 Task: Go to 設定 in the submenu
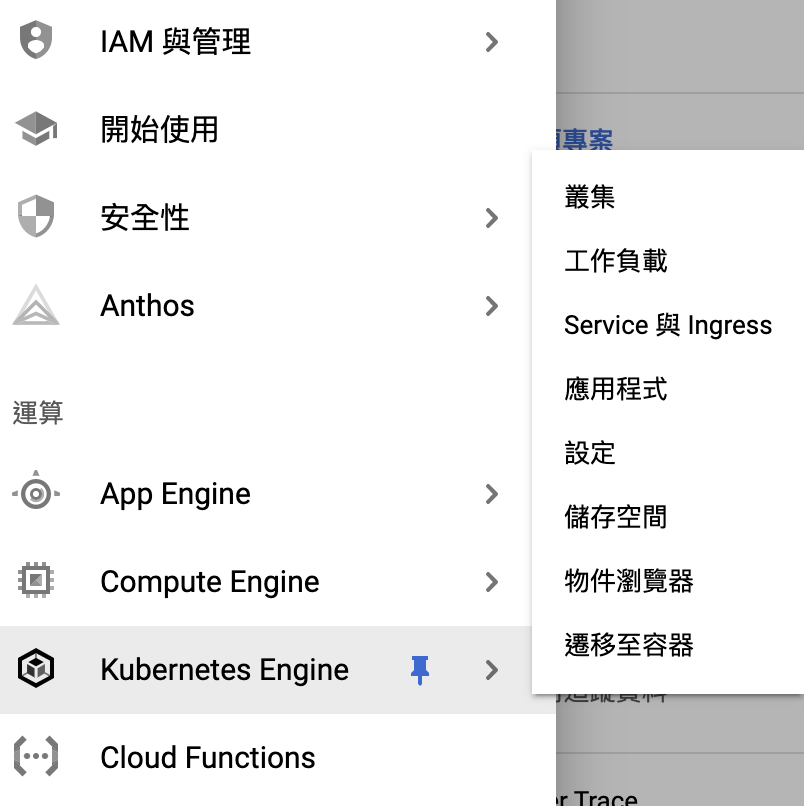(x=590, y=453)
